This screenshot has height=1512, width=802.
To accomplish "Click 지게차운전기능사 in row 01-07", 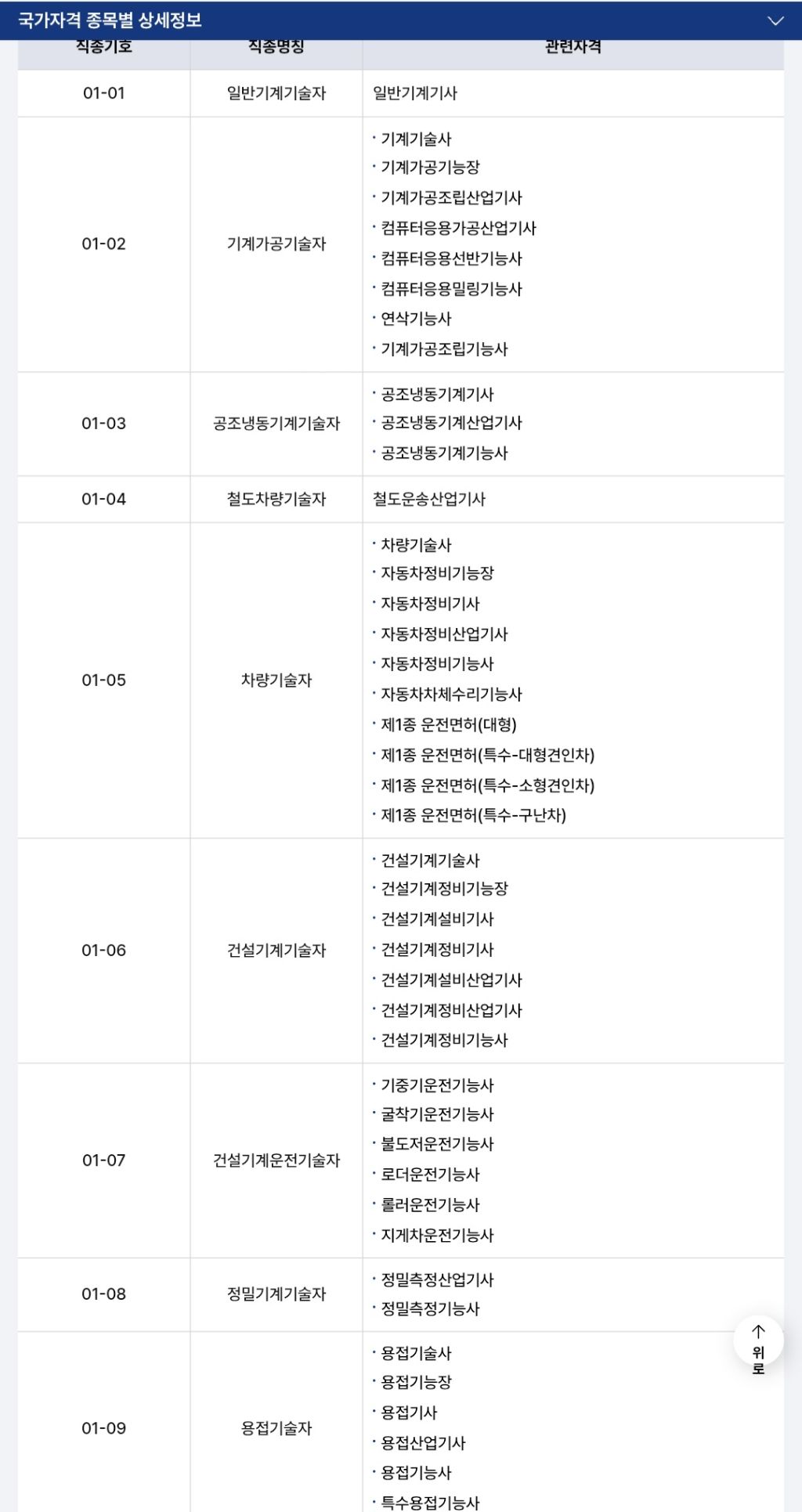I will (437, 1234).
